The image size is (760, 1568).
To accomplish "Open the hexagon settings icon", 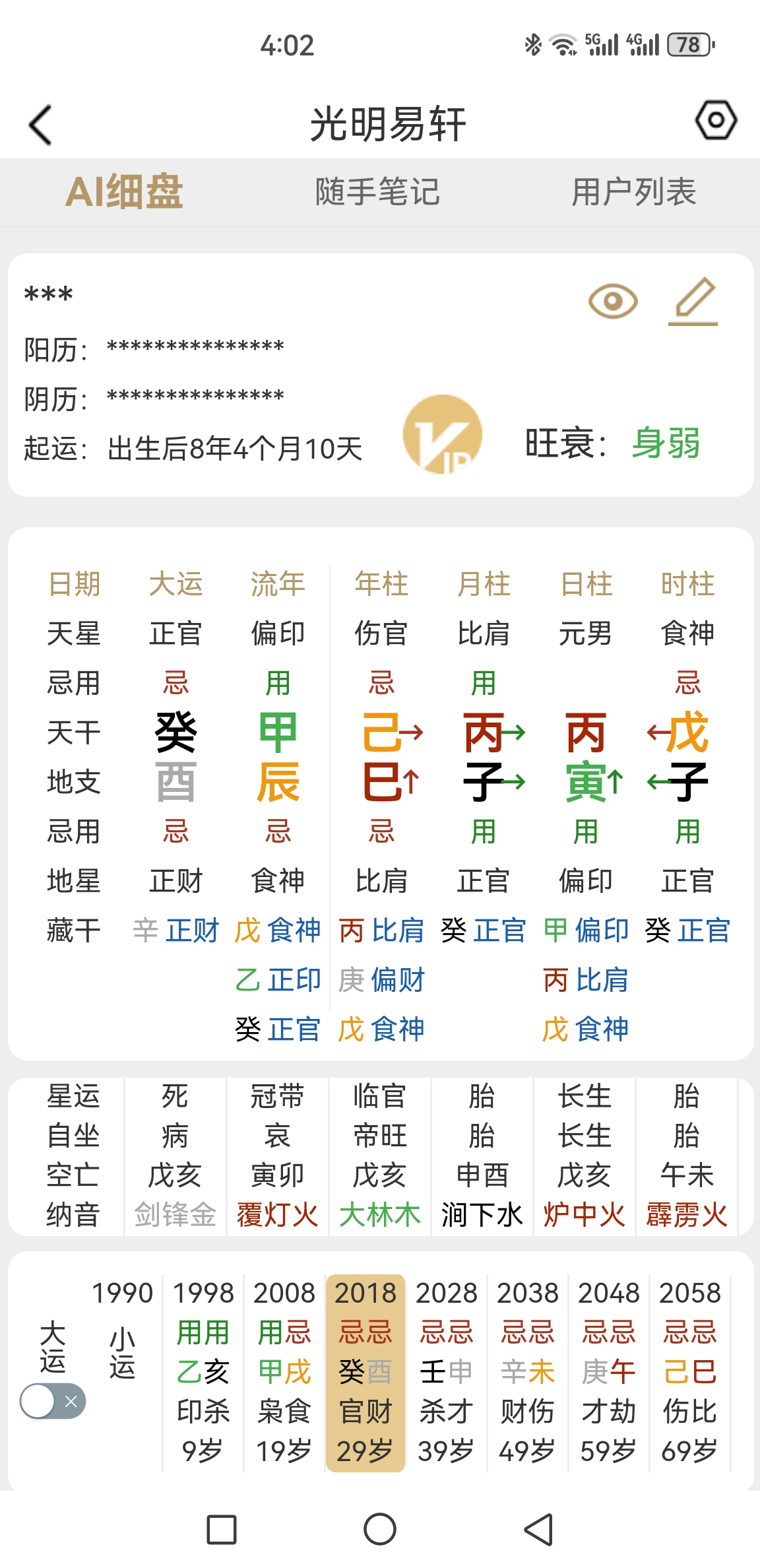I will point(716,120).
